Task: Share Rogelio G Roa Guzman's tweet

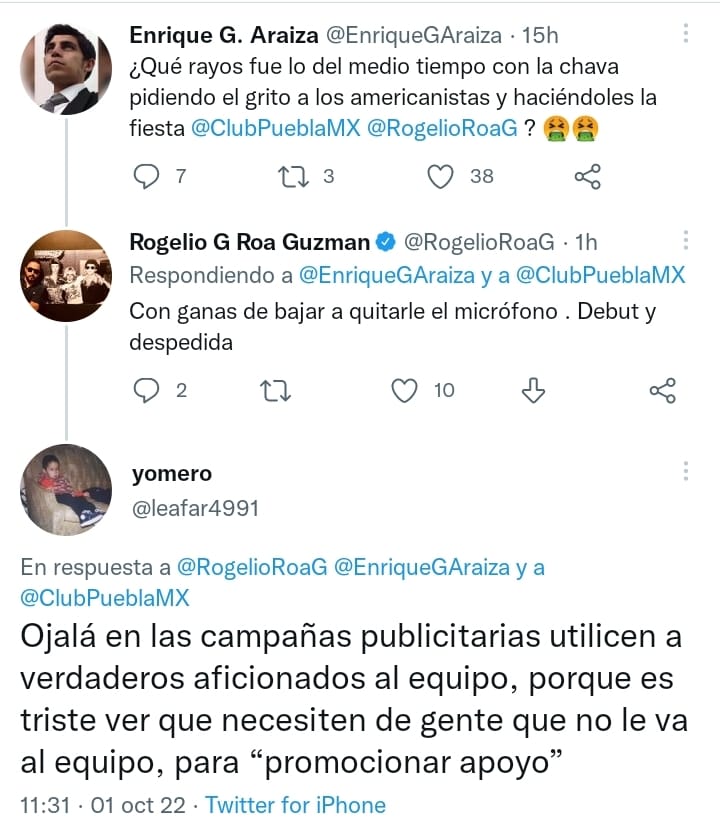Action: (663, 391)
